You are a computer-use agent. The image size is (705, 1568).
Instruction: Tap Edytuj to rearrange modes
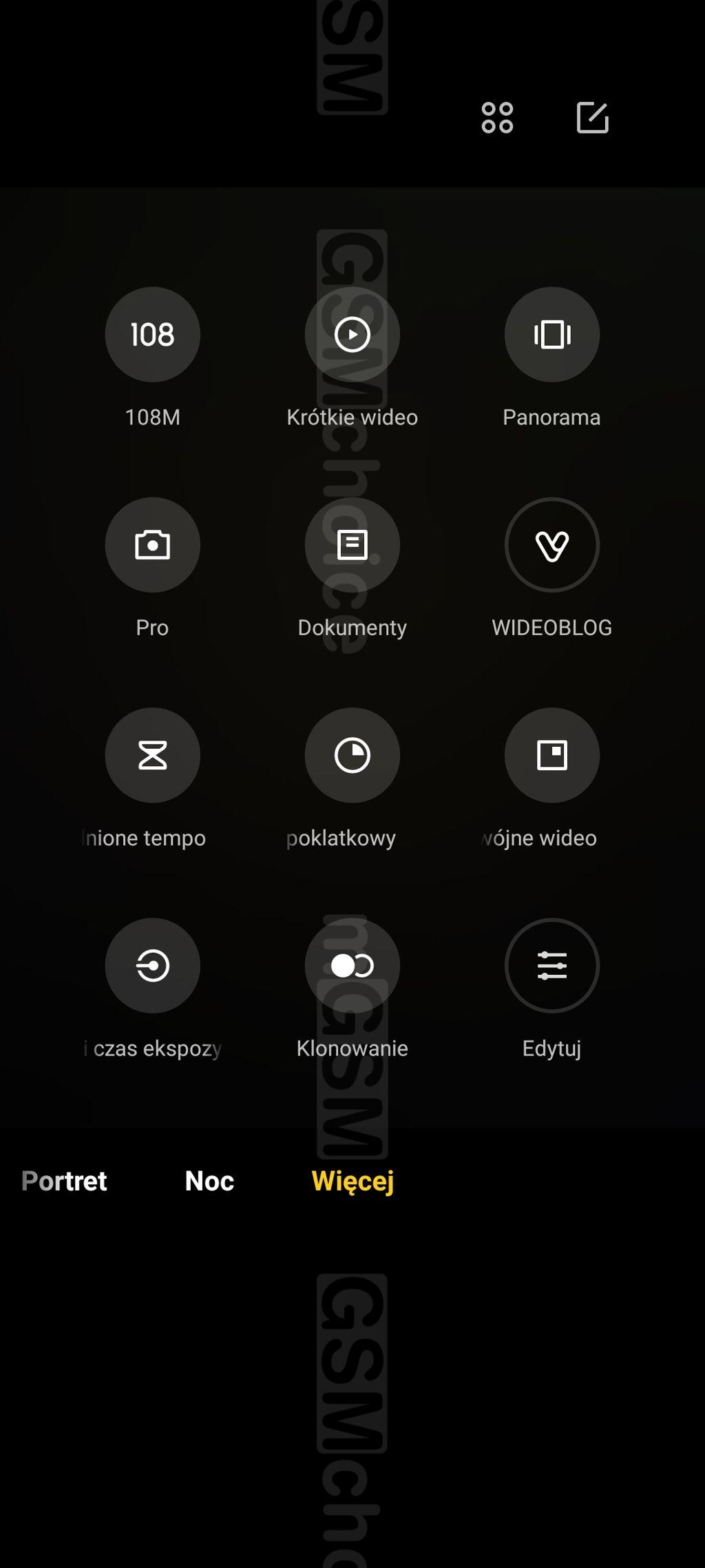click(552, 965)
